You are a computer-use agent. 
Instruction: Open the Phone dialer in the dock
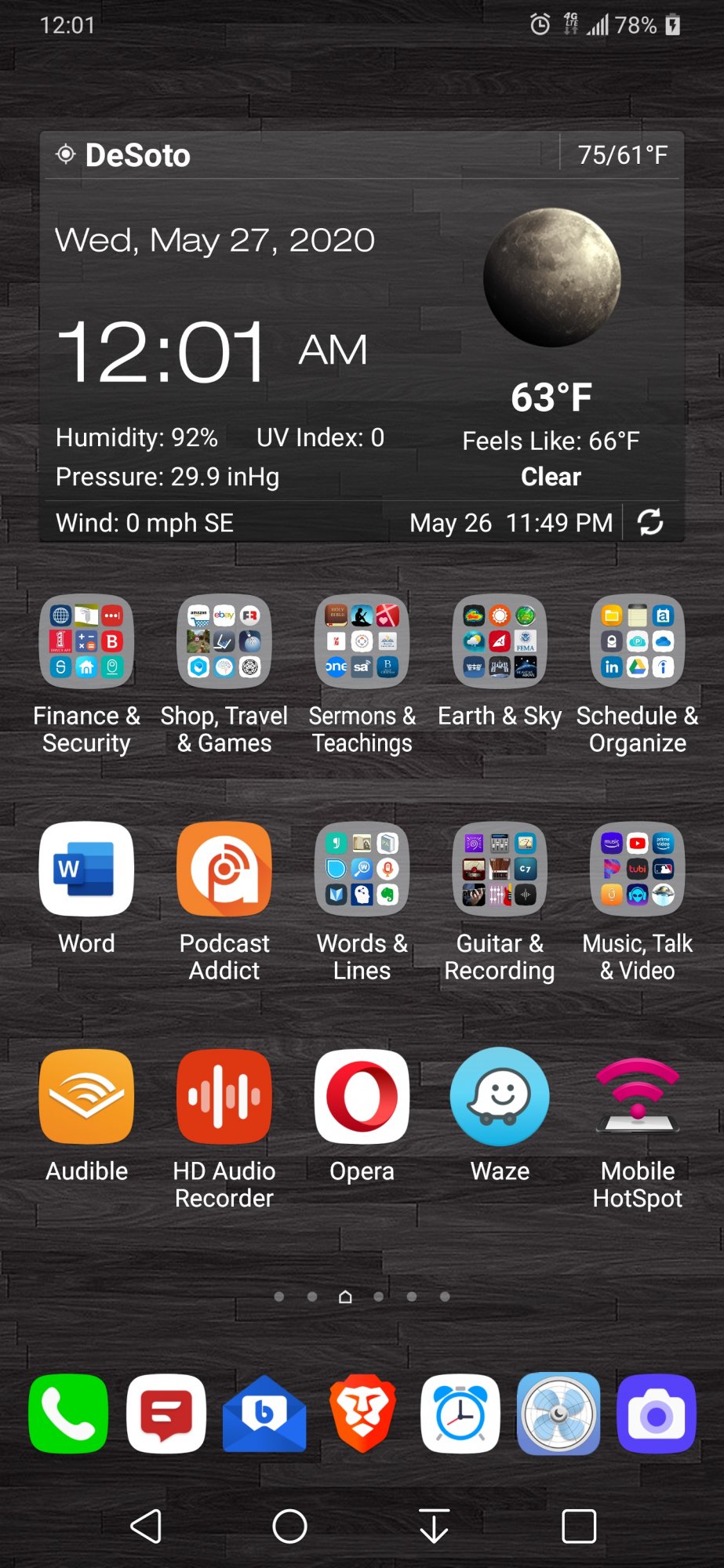68,1414
